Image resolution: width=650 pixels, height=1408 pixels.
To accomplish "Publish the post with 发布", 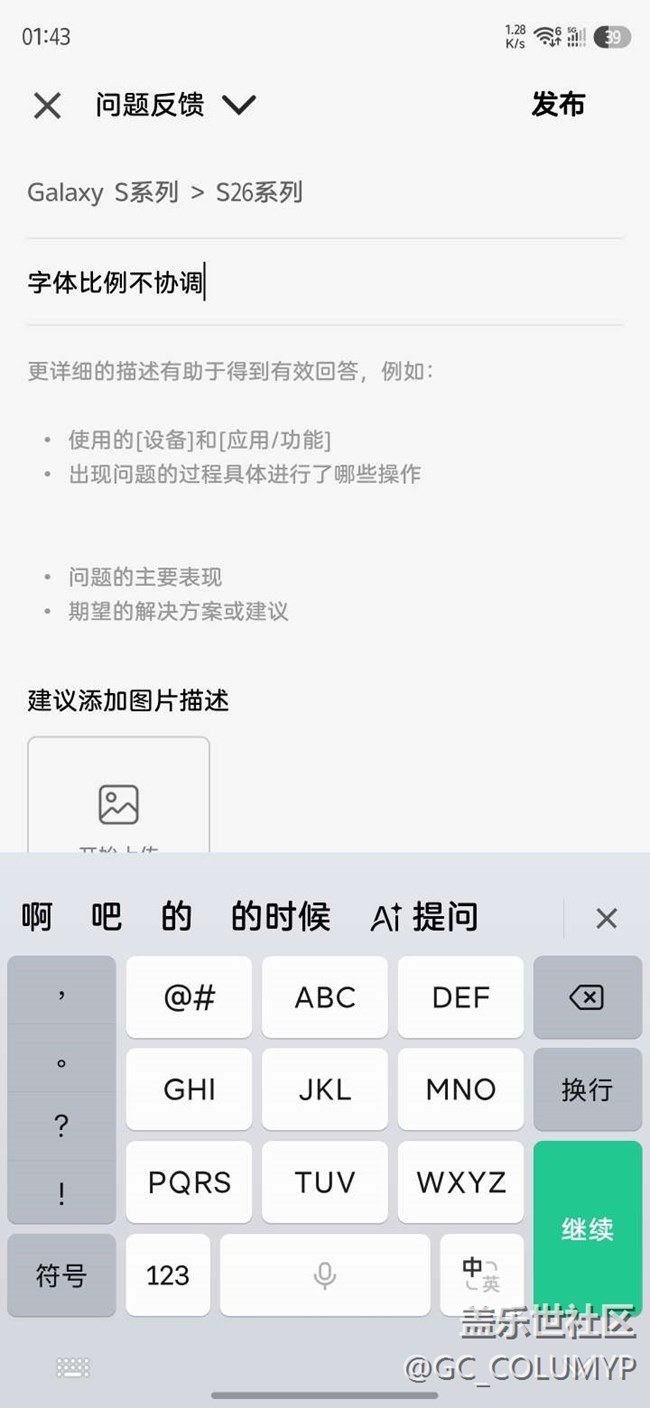I will (557, 104).
